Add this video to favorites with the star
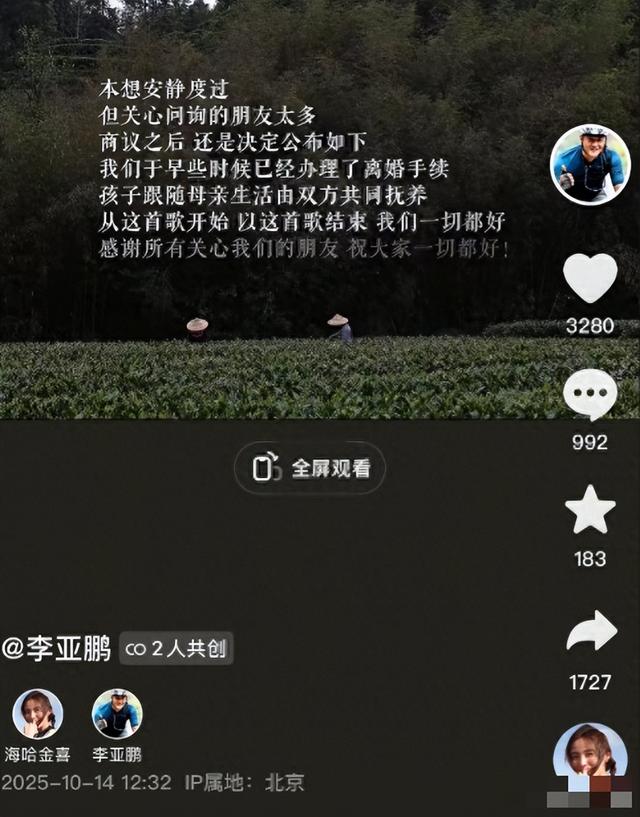The image size is (640, 817). point(590,510)
